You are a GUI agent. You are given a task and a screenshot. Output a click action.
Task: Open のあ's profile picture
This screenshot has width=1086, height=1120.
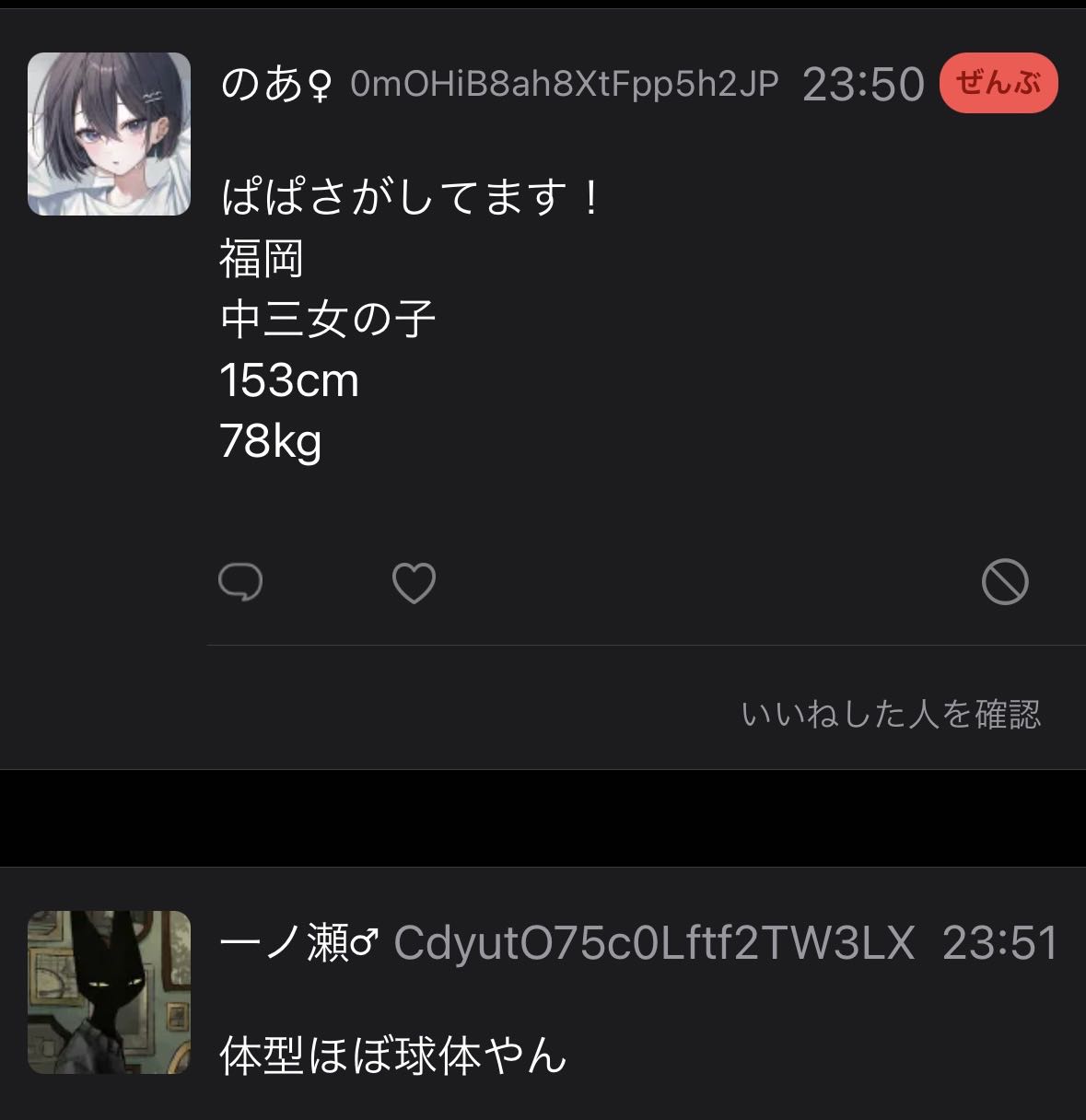(x=109, y=134)
